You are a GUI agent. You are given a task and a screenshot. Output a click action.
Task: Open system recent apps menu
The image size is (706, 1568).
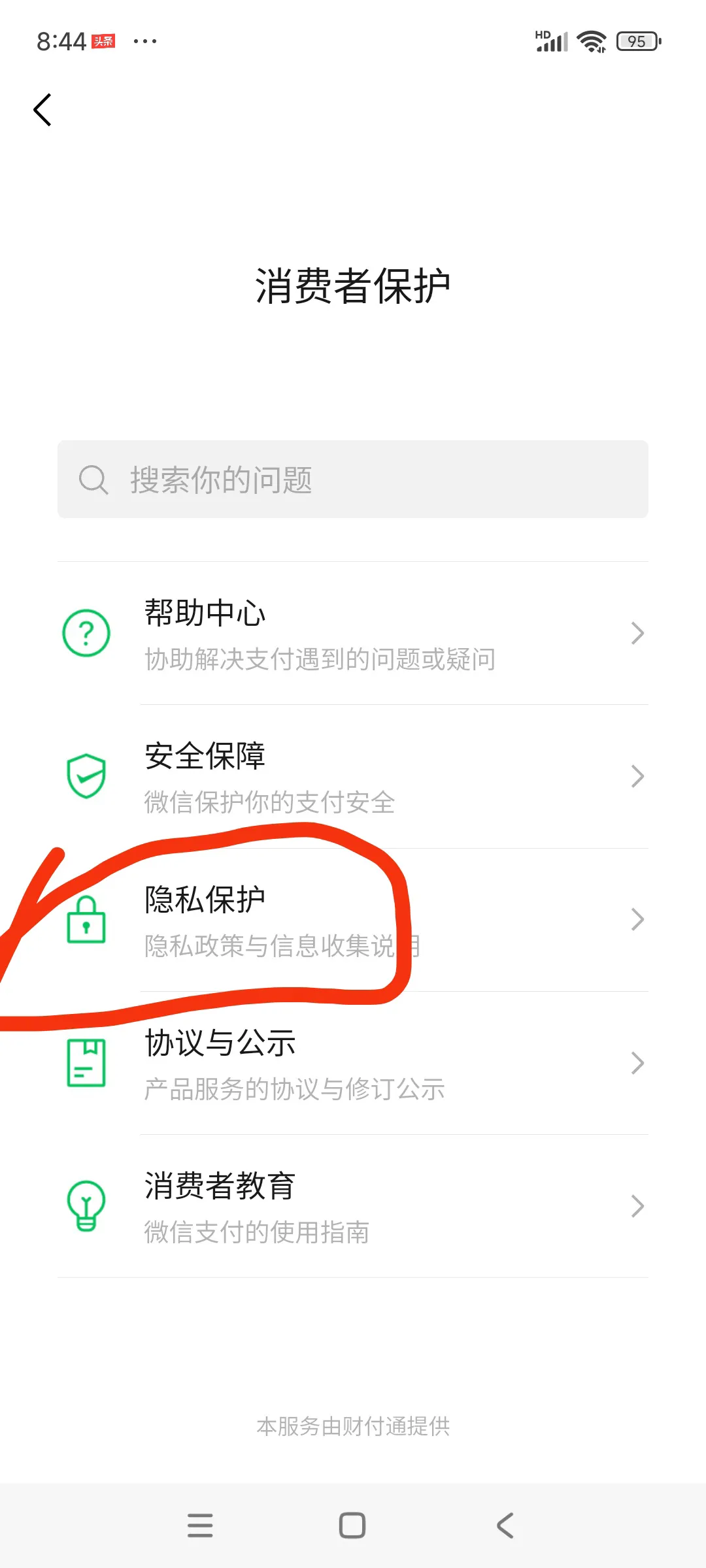tap(200, 1526)
